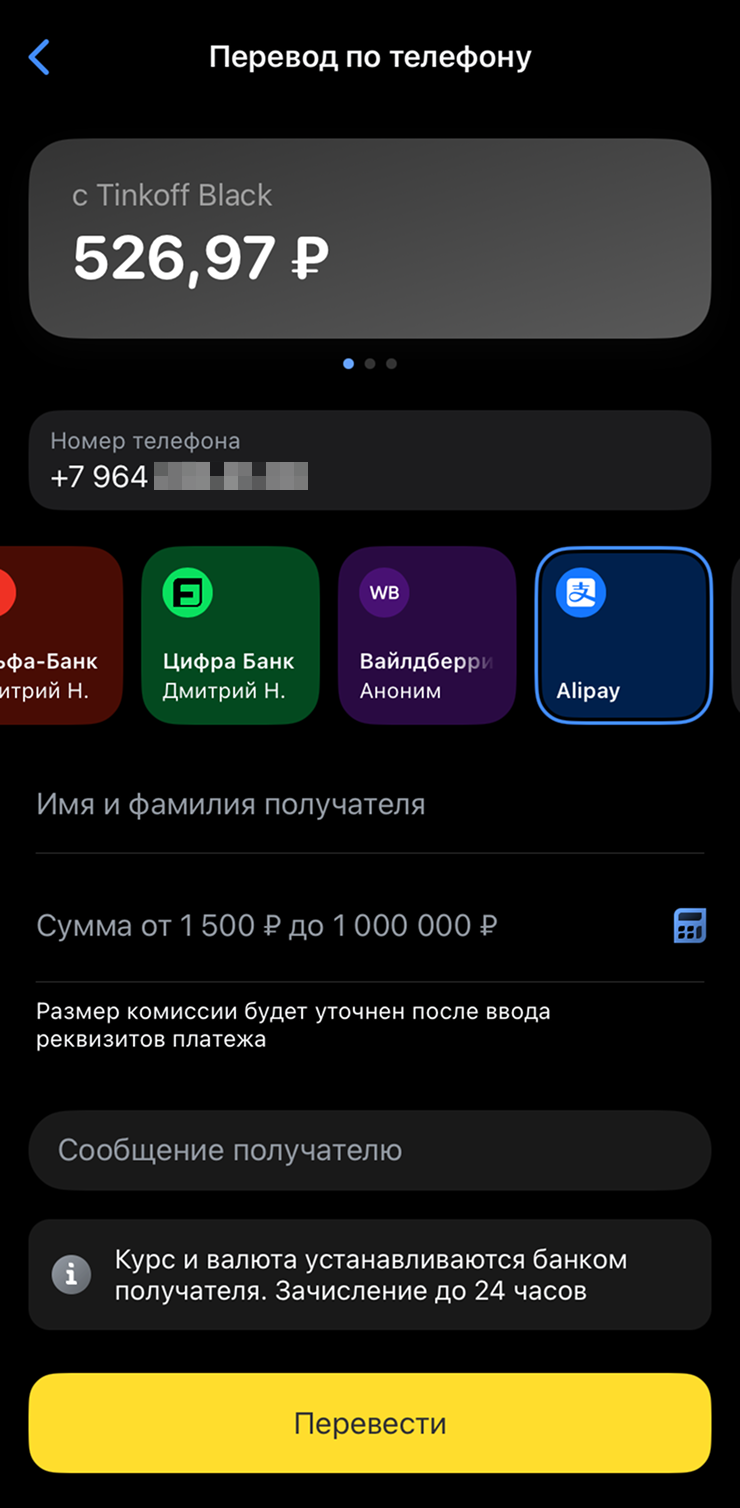740x1508 pixels.
Task: Open the calculator icon beside amount
Action: [689, 926]
